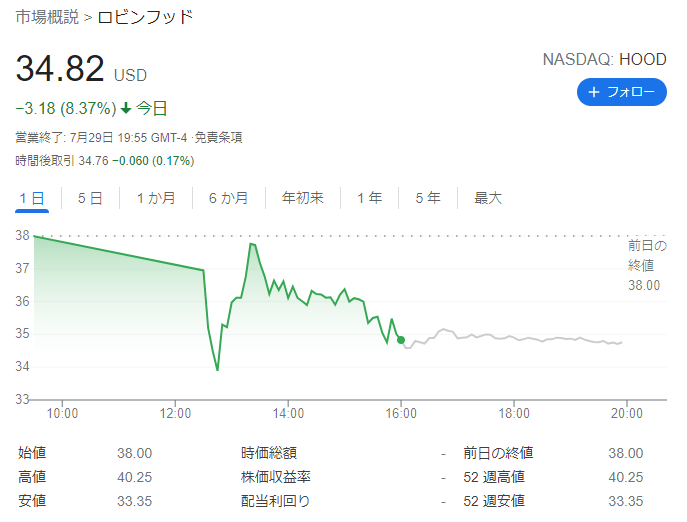View the 最大 chart range
Viewport: 687px width, 522px height.
tap(488, 198)
